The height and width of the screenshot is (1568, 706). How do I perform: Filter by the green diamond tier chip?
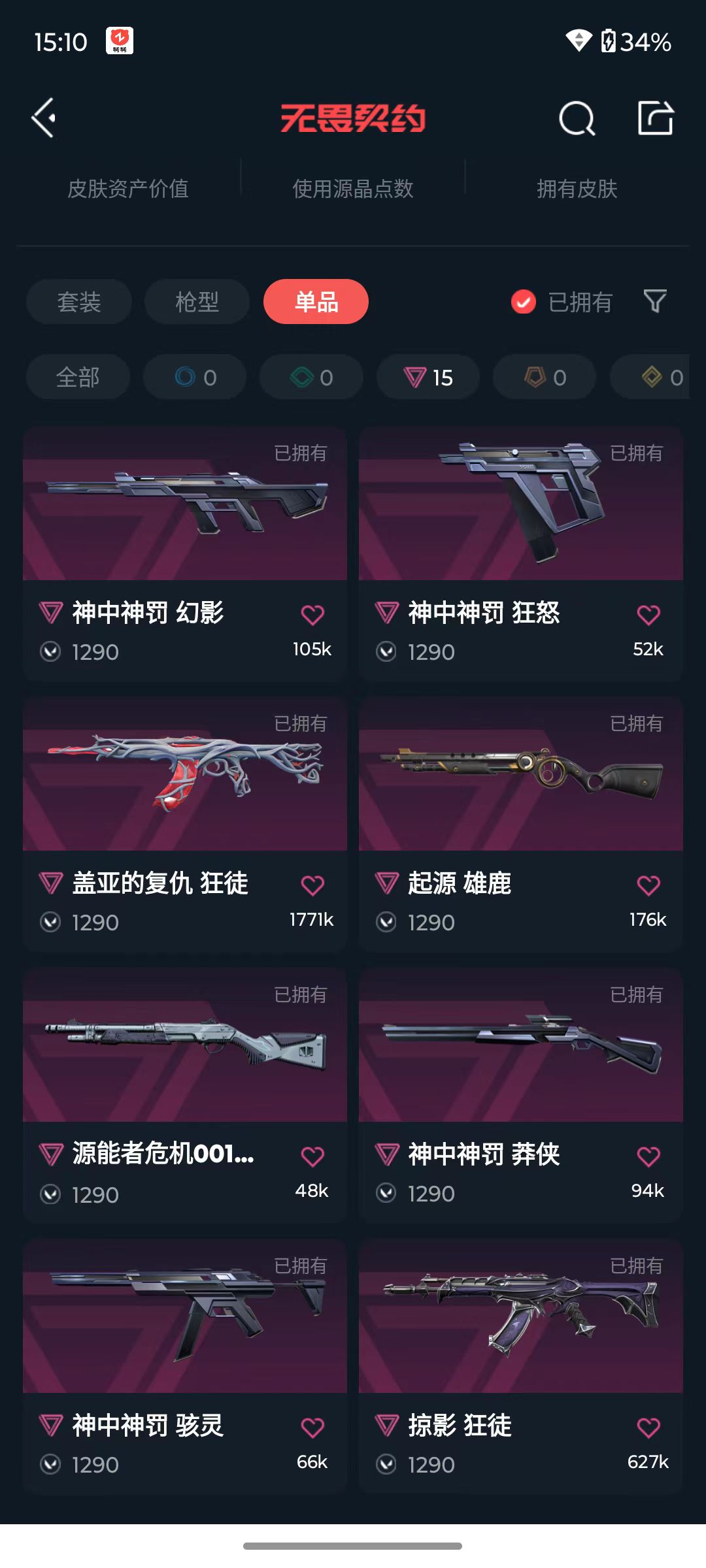(x=311, y=377)
